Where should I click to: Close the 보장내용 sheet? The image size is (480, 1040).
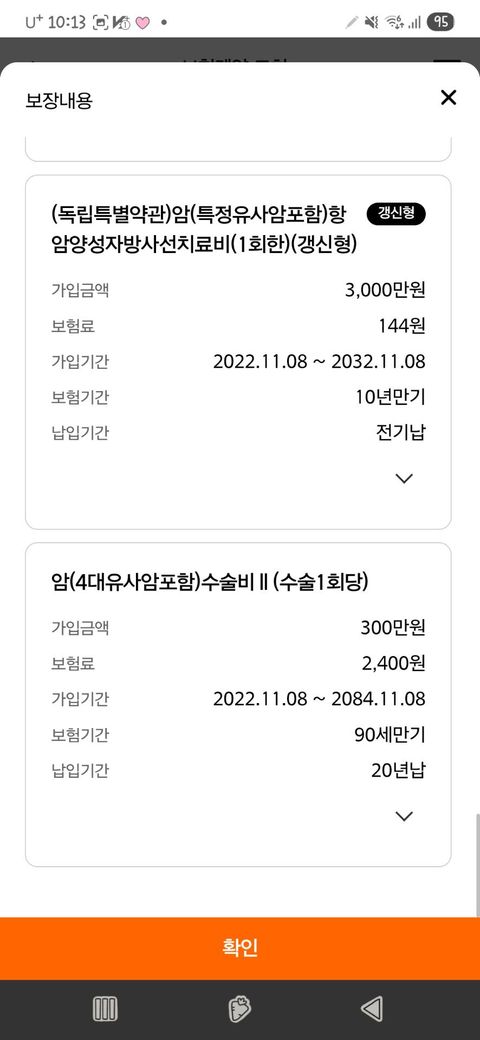[449, 98]
